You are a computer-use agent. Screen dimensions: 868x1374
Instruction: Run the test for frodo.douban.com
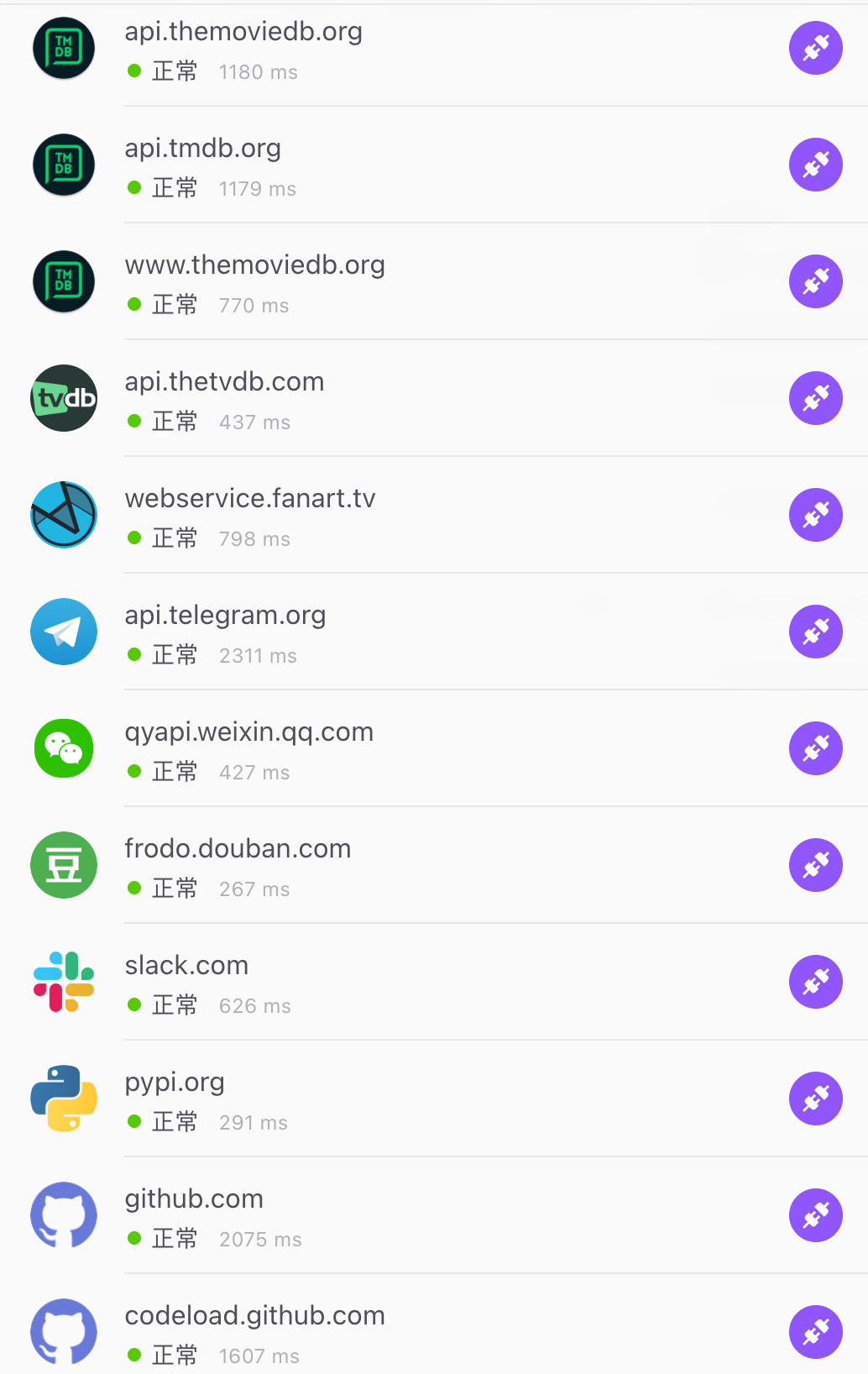click(815, 865)
